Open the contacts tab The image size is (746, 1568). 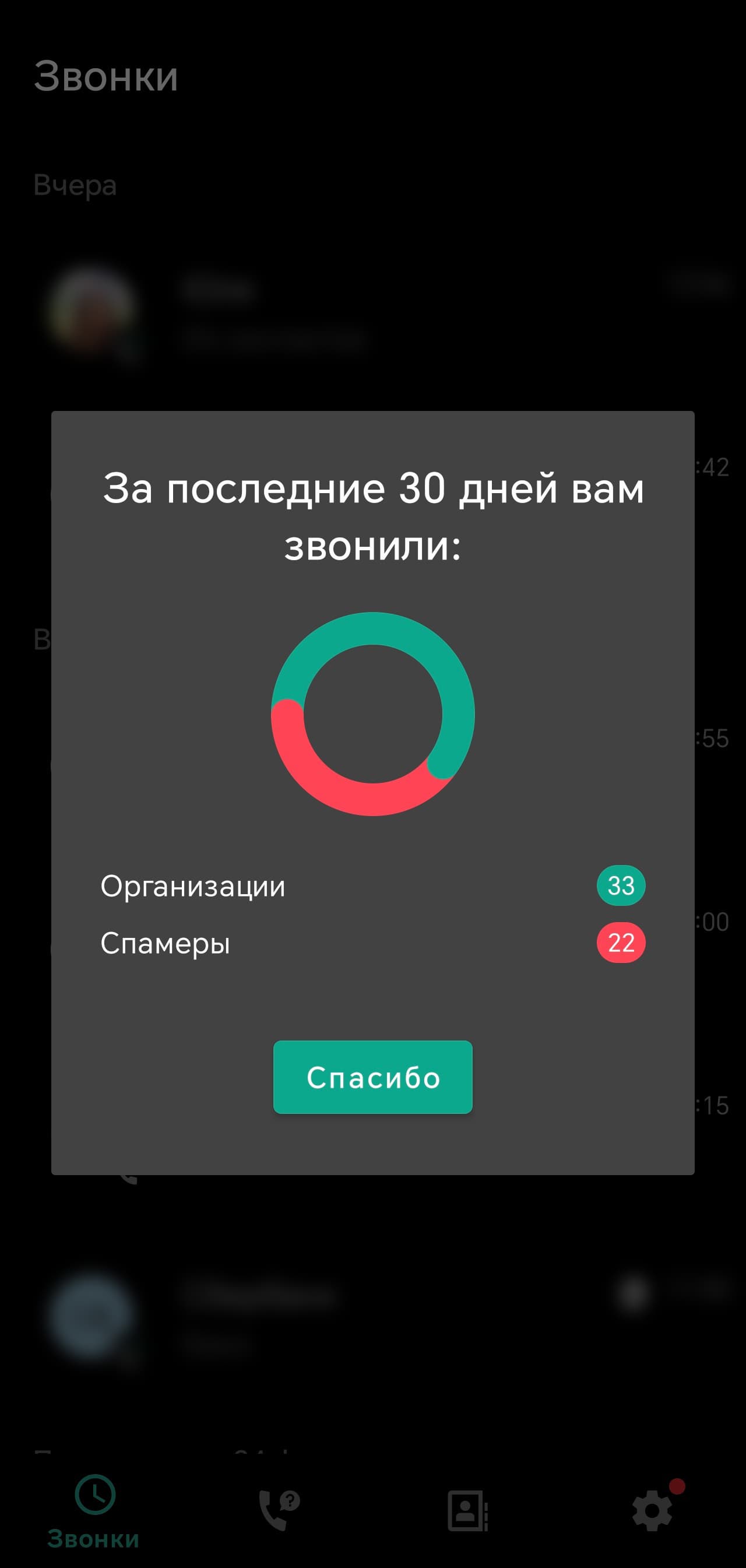[467, 1511]
